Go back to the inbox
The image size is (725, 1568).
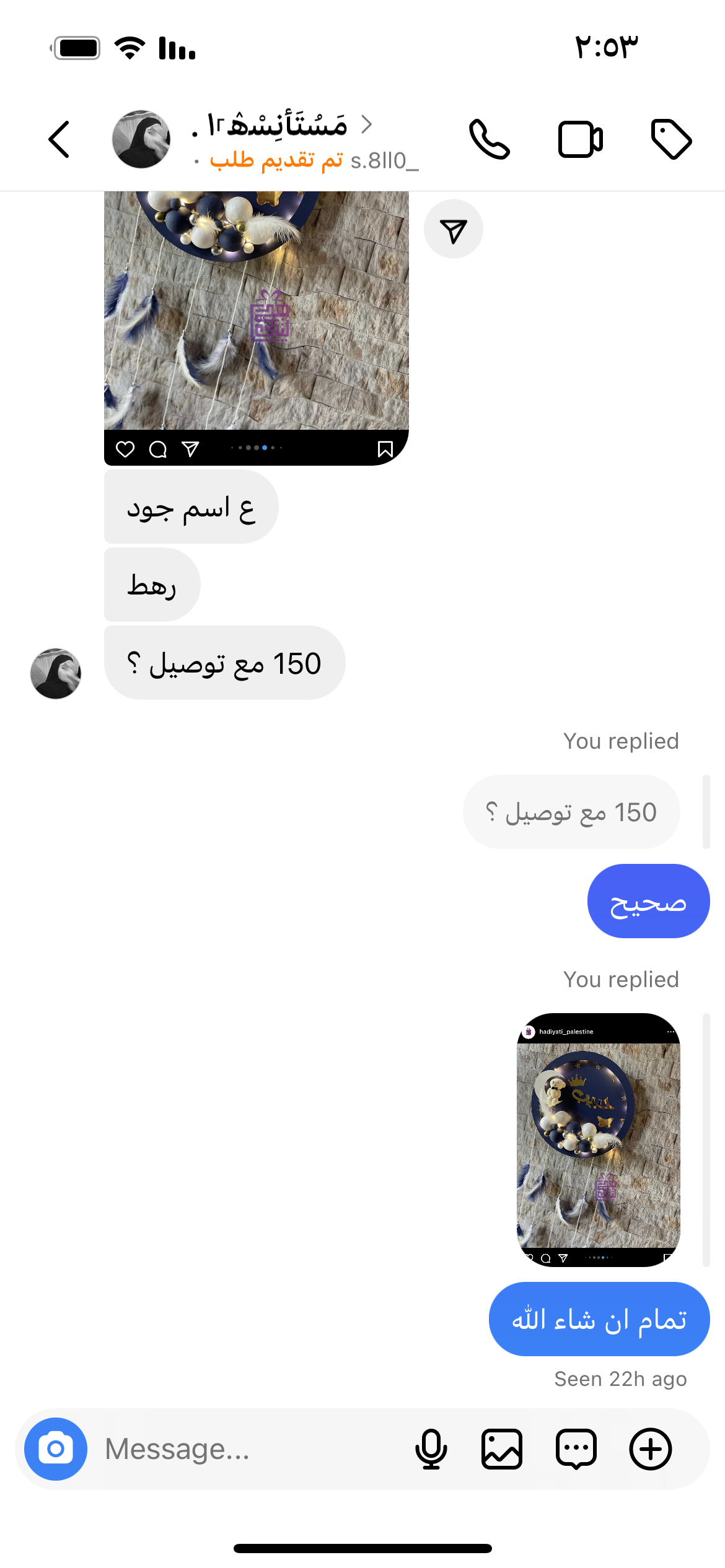tap(59, 139)
